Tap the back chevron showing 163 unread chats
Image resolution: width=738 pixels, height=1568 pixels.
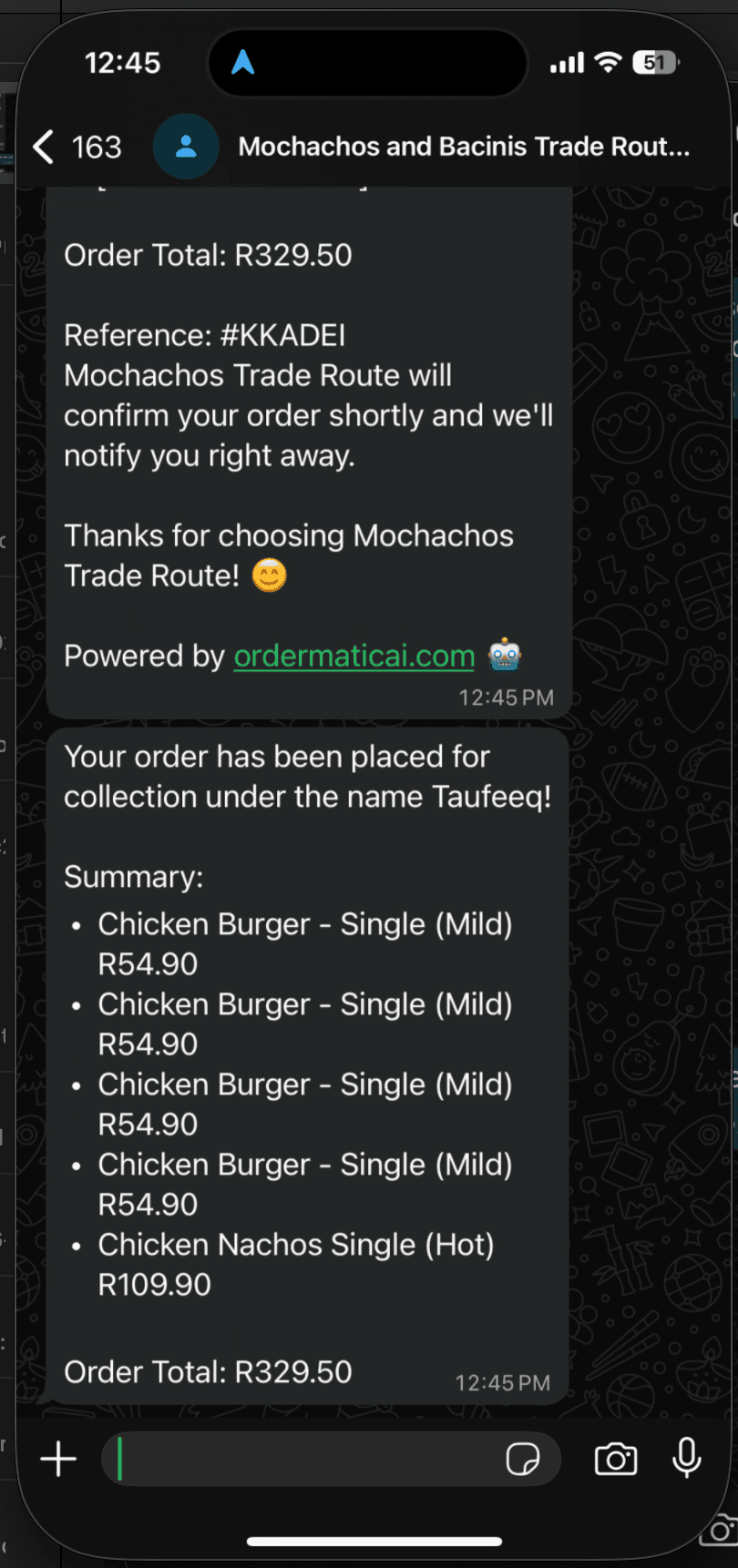77,147
